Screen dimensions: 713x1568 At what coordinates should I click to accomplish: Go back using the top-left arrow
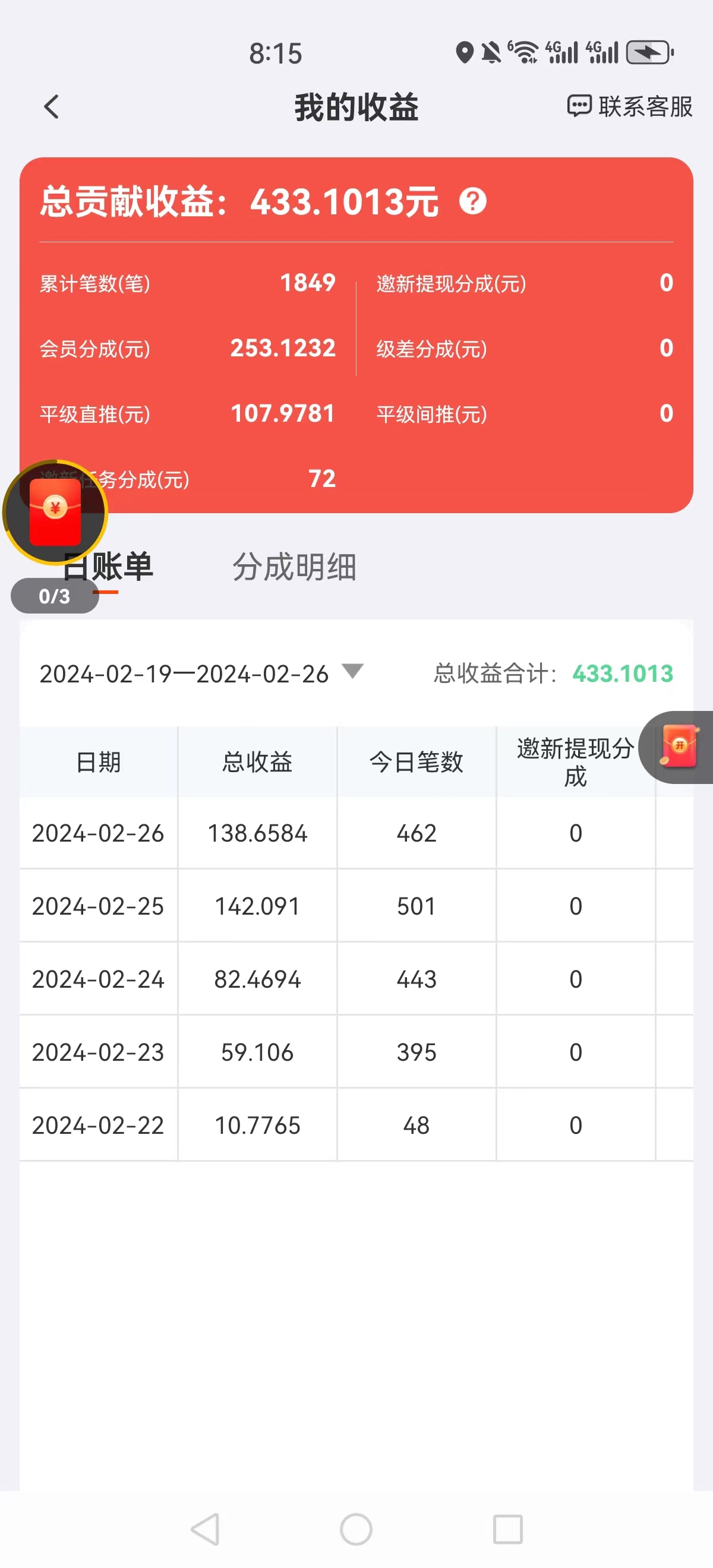point(52,107)
